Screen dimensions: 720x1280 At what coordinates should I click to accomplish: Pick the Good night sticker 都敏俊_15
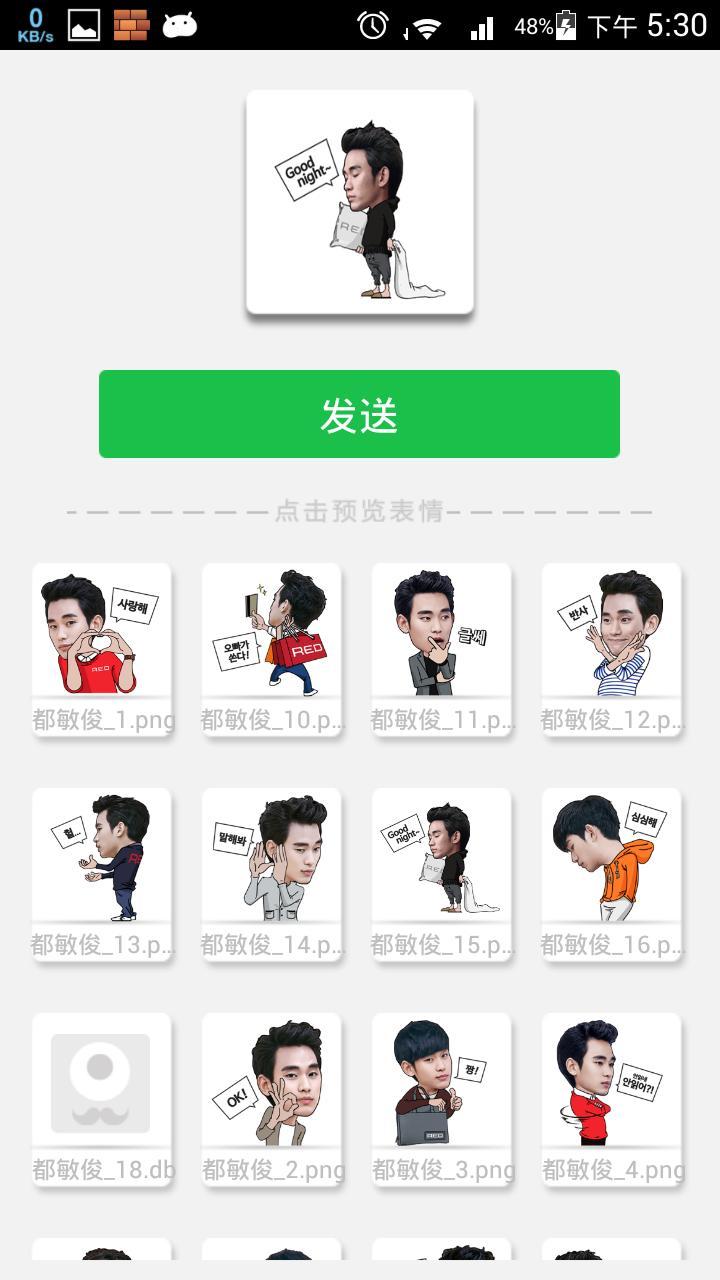point(441,857)
